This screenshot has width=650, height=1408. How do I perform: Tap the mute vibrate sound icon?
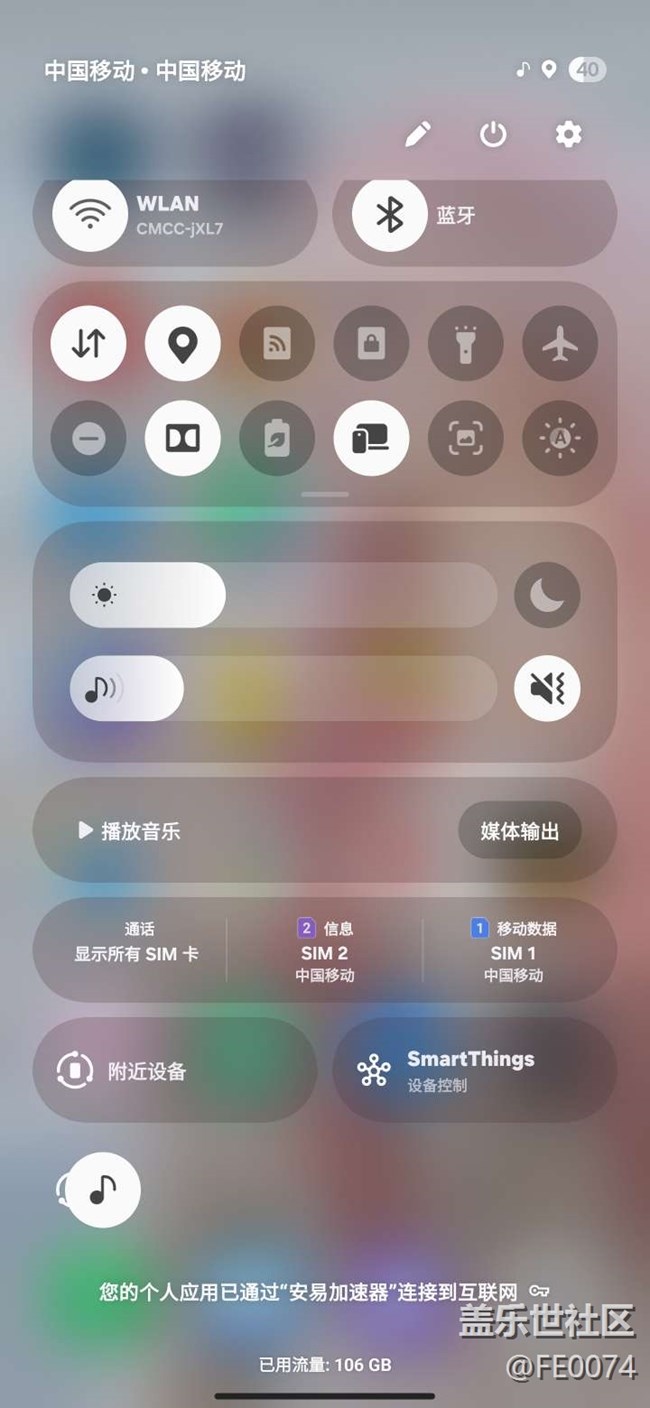547,687
